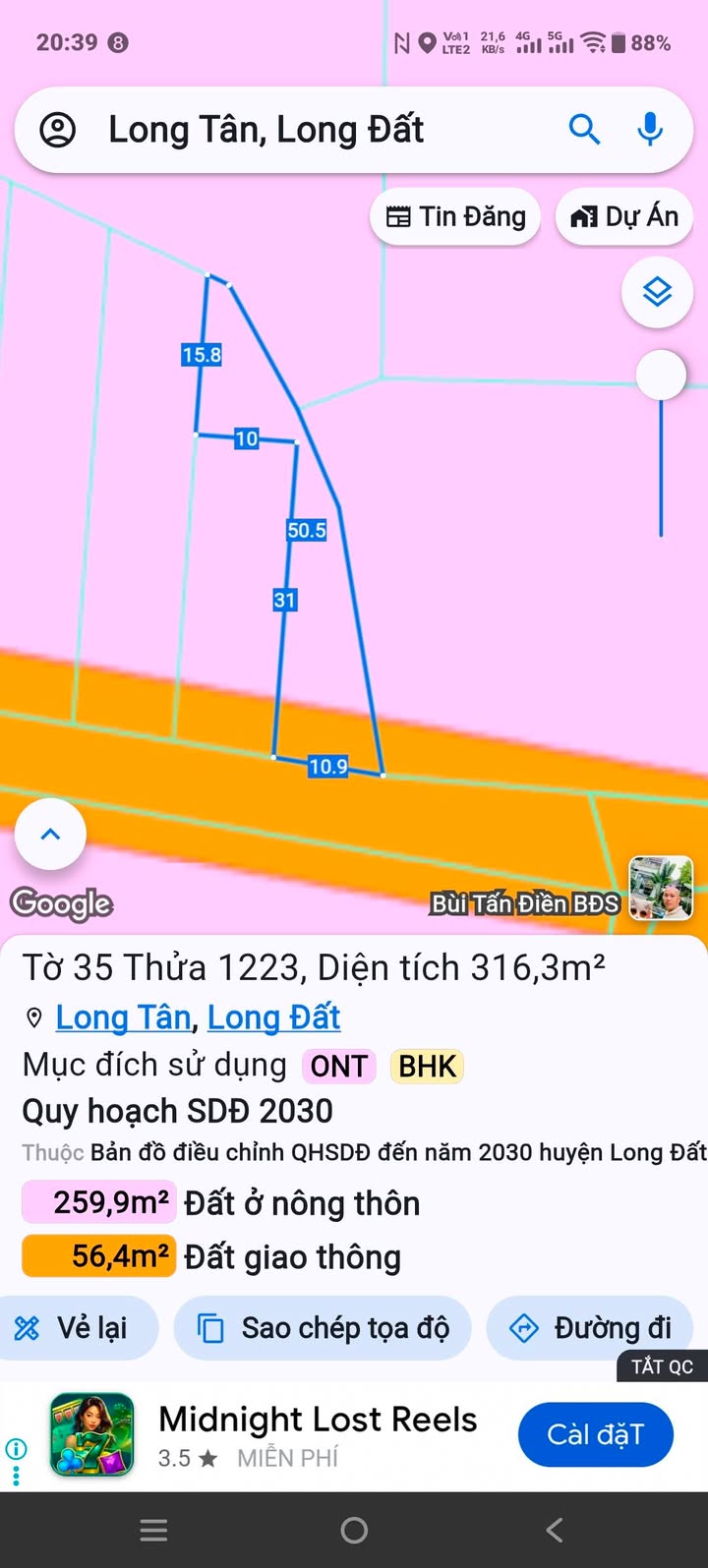Open the Long Tân, Long Đất search field
This screenshot has width=708, height=1568.
295,130
